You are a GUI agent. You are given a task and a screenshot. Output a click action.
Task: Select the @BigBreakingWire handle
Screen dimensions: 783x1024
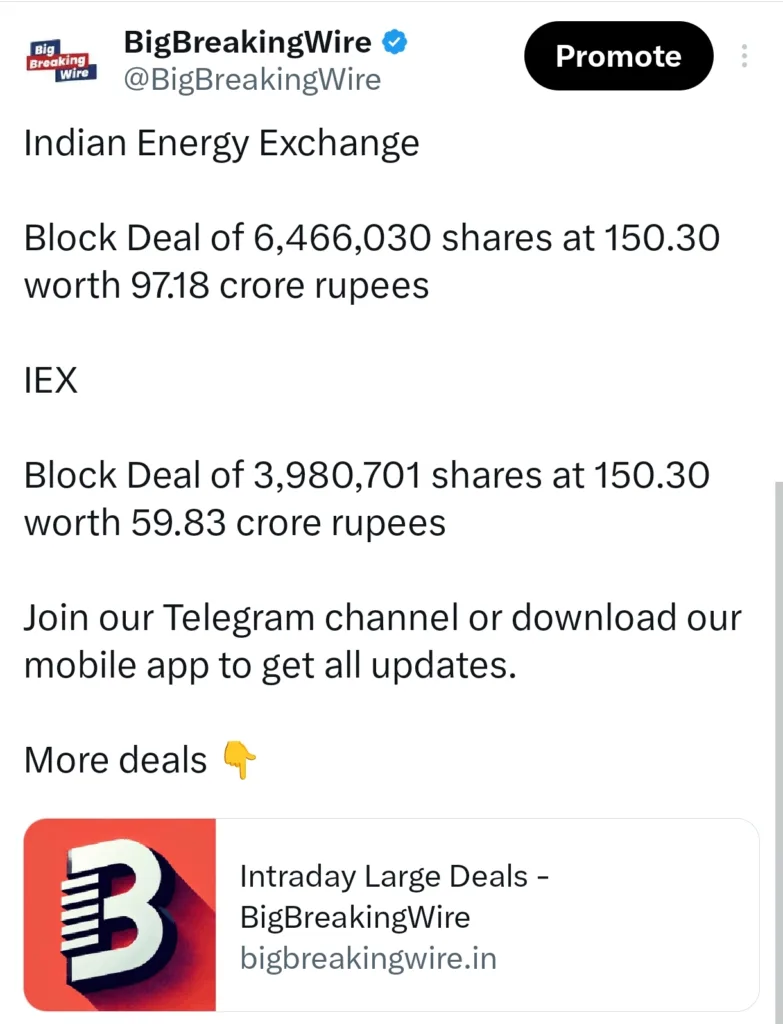[253, 79]
